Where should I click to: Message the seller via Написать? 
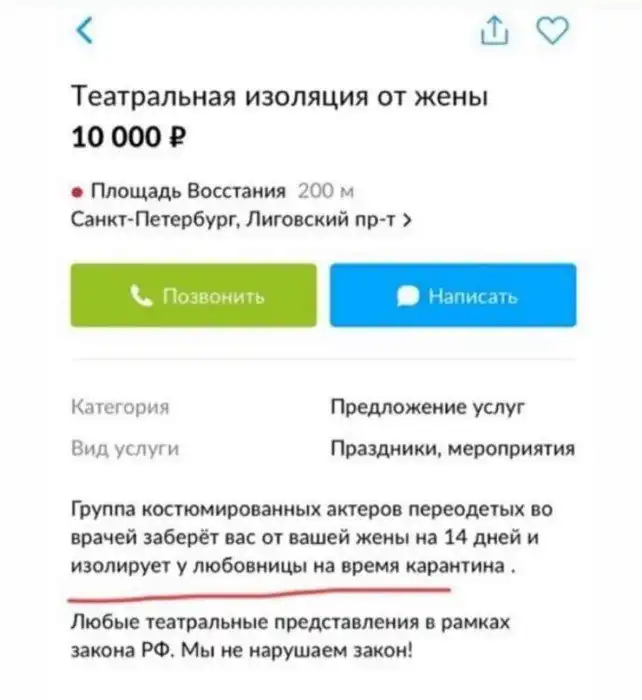coord(453,295)
